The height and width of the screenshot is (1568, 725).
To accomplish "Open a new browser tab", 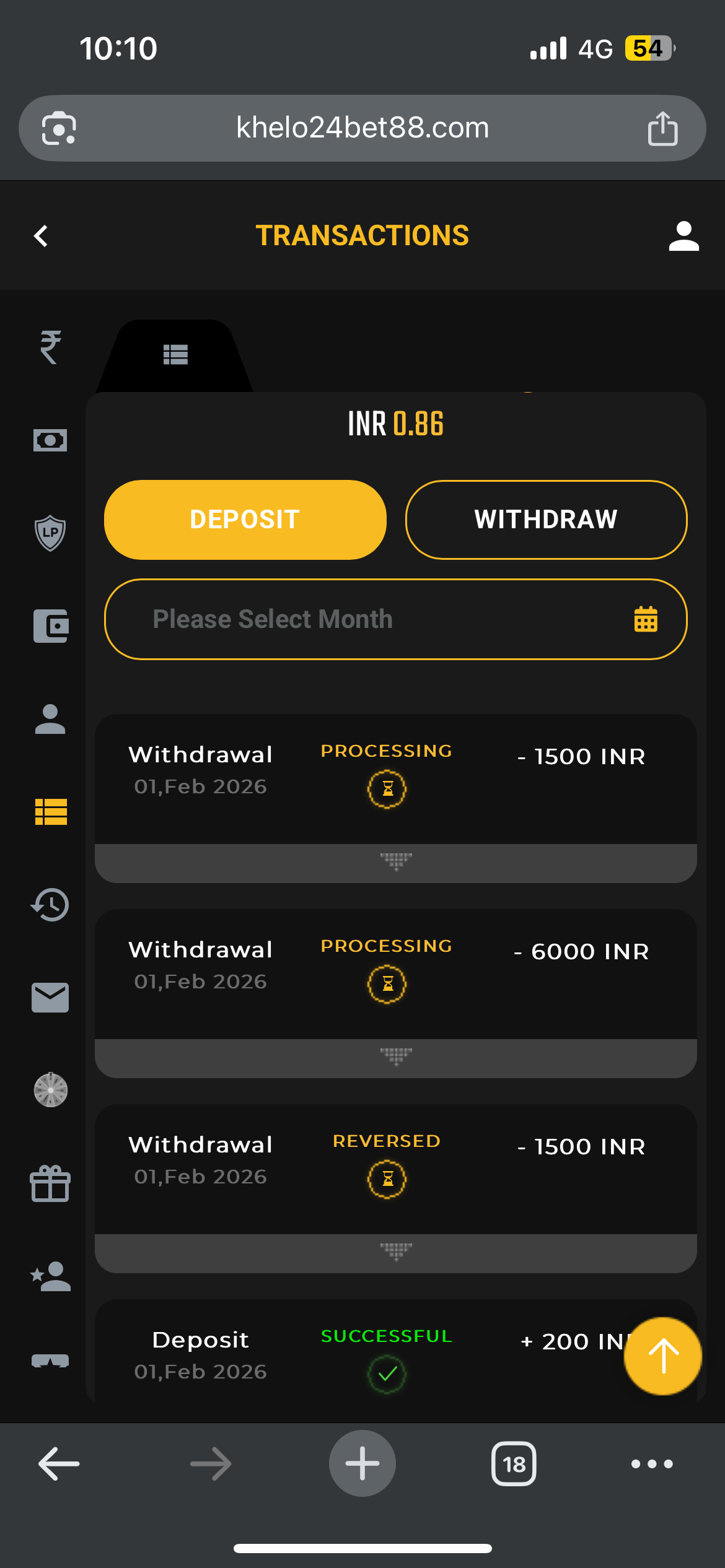I will 362,1463.
